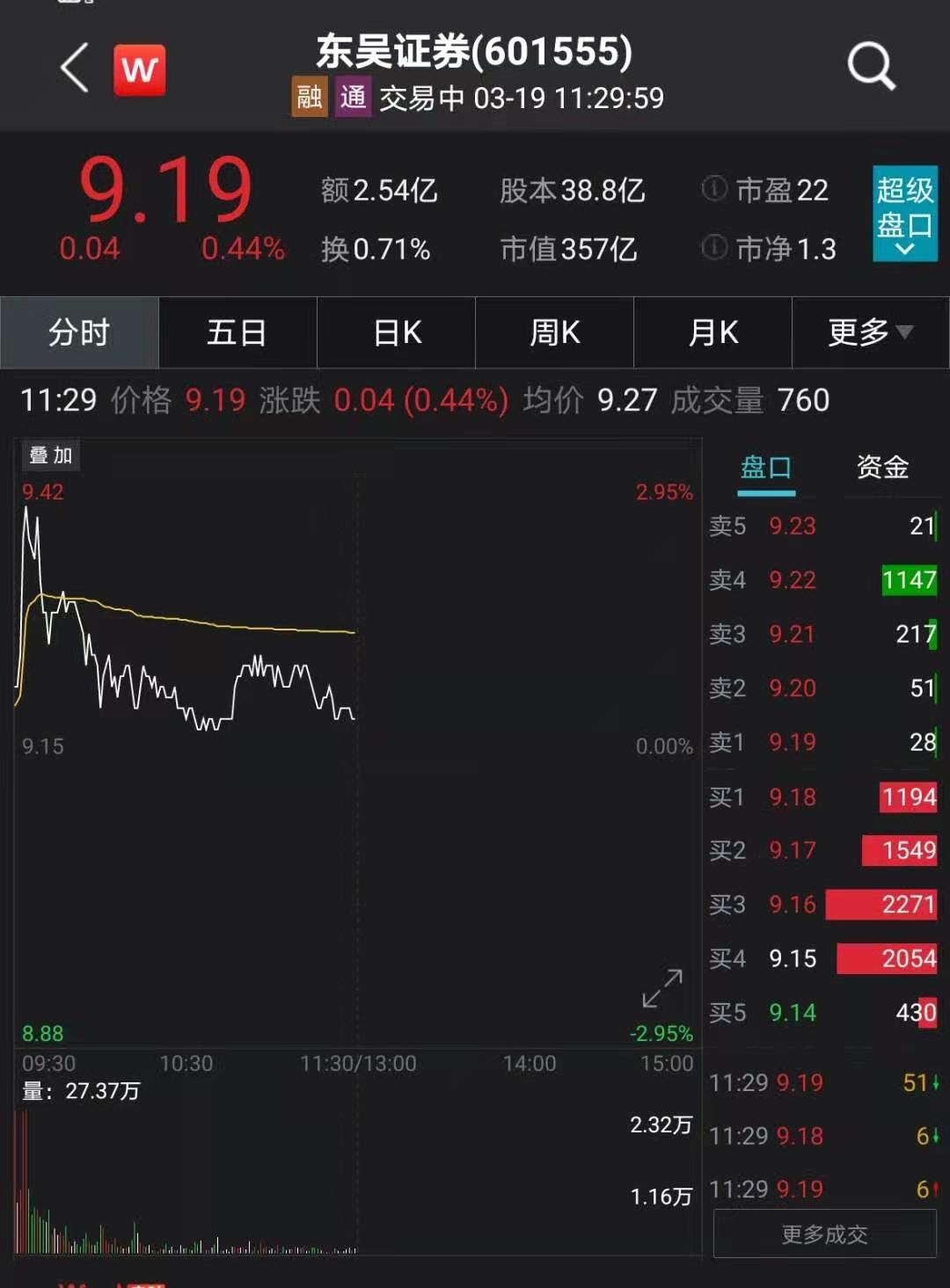Select the 五日 five-day chart tab
This screenshot has width=950, height=1288.
pos(237,332)
